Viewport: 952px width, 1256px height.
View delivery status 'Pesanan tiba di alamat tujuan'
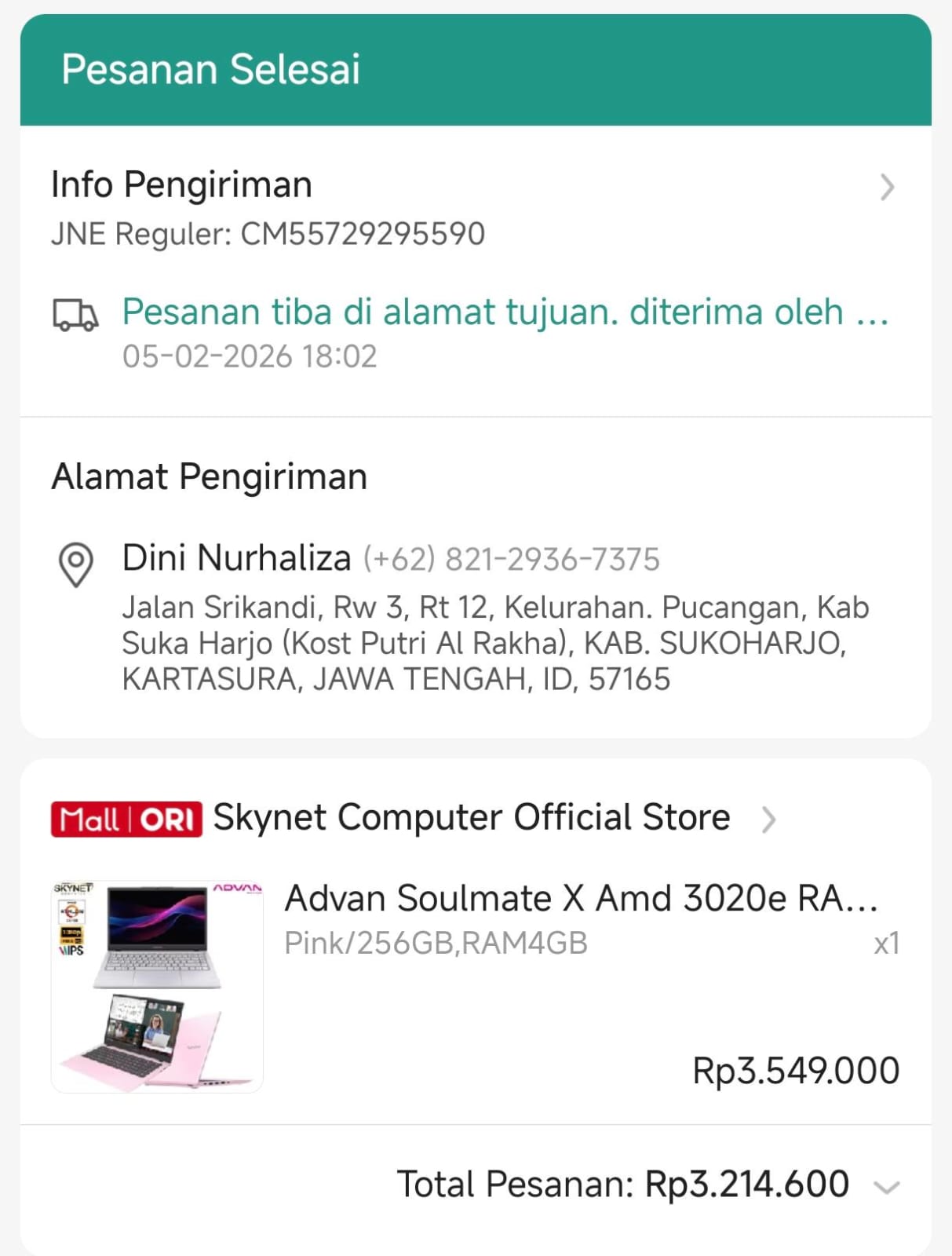coord(505,312)
